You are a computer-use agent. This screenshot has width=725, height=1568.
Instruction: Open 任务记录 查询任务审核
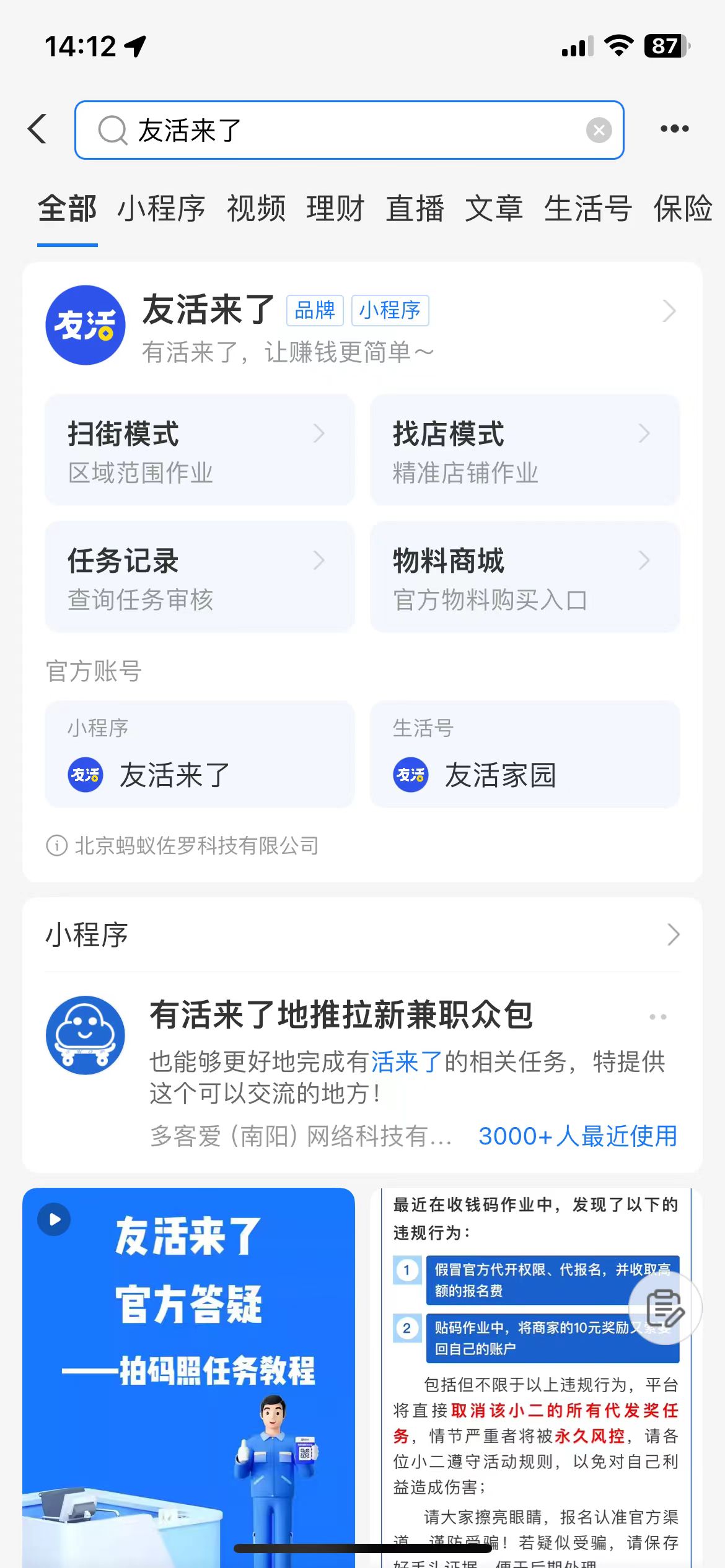(x=200, y=577)
